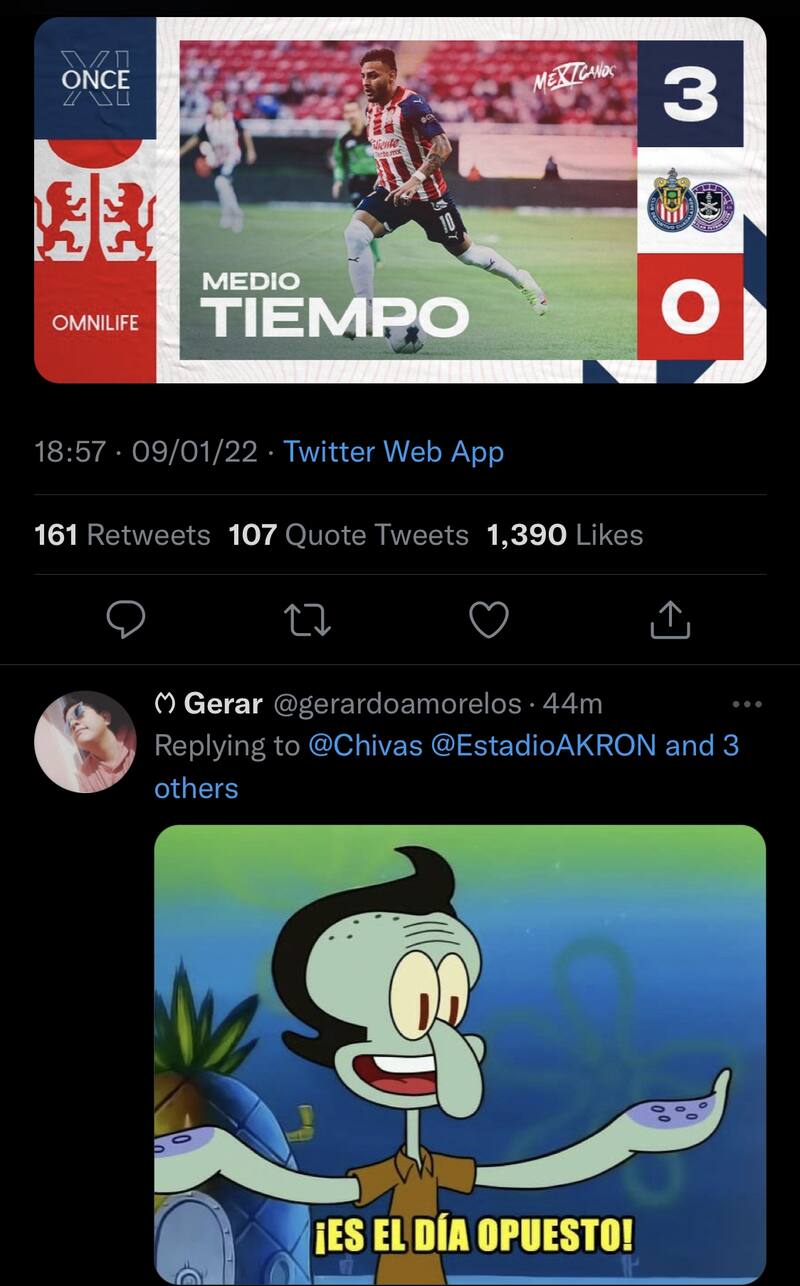Reply to the Chivas tweet
Viewport: 800px width, 1286px height.
(x=126, y=621)
